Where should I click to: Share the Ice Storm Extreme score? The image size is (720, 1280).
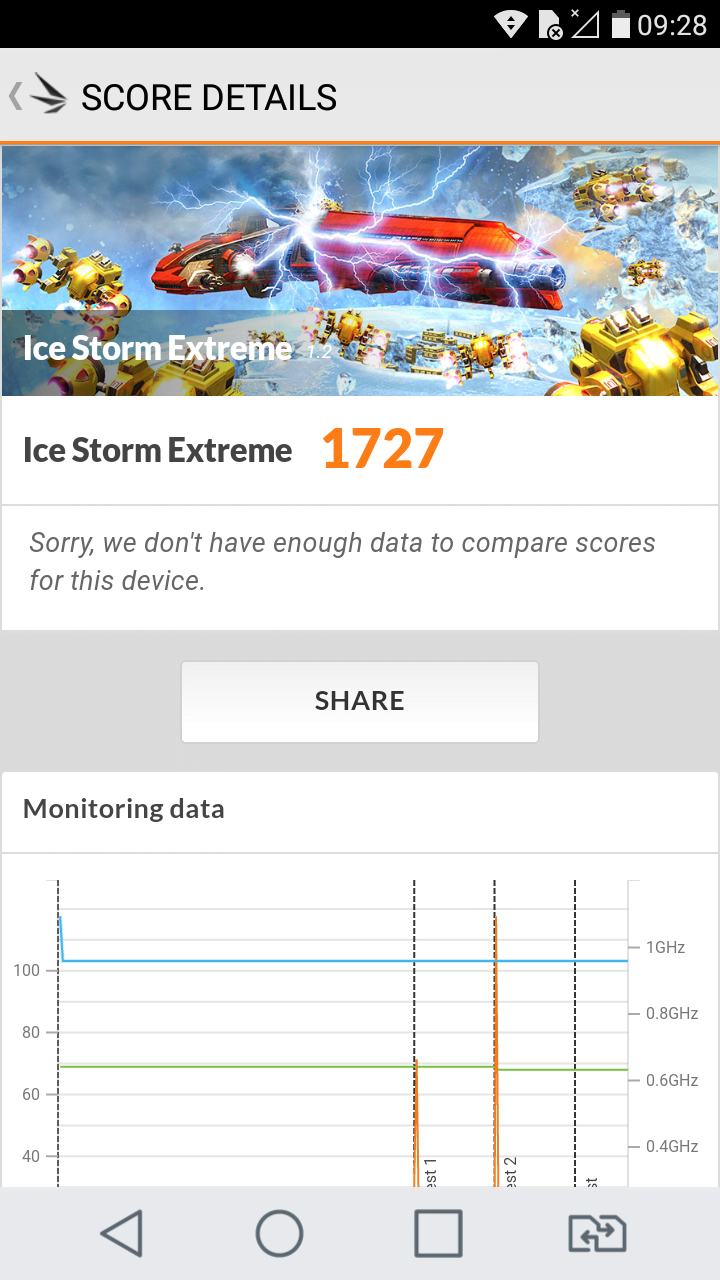tap(360, 701)
